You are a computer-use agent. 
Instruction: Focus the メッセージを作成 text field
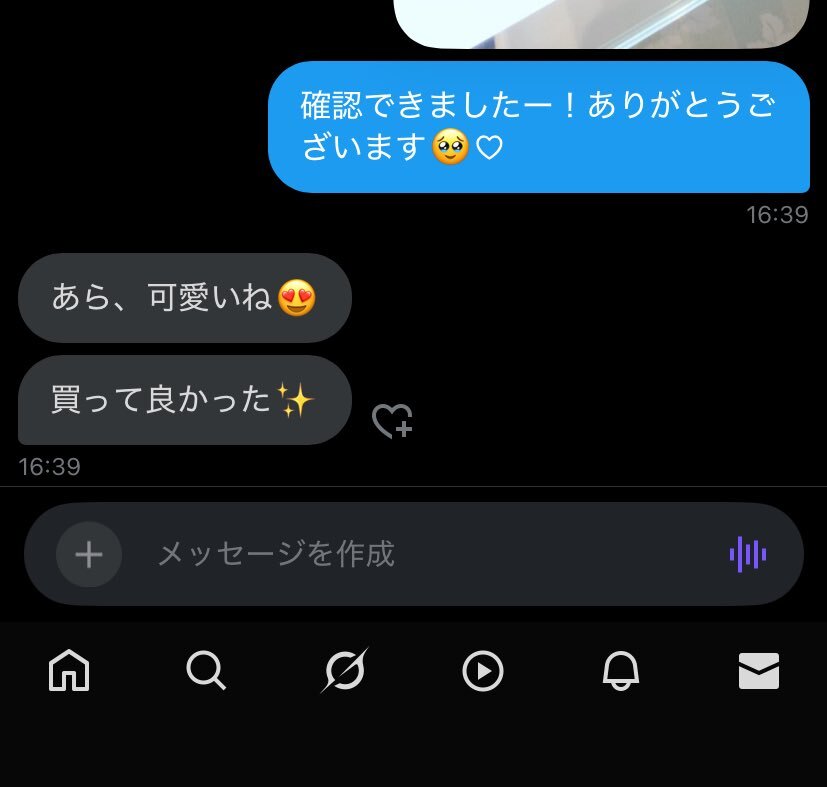[420, 554]
